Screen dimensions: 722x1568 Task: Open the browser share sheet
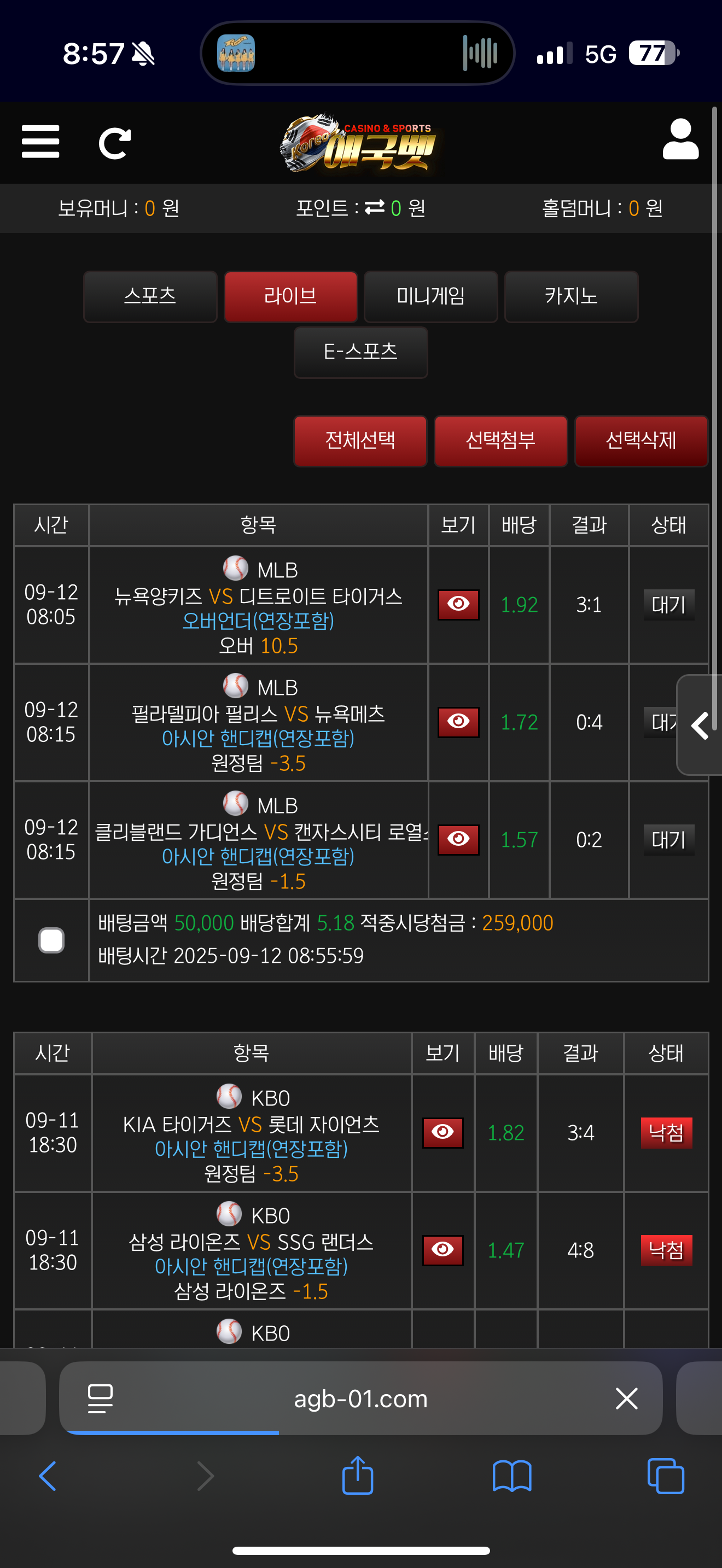click(x=357, y=1476)
